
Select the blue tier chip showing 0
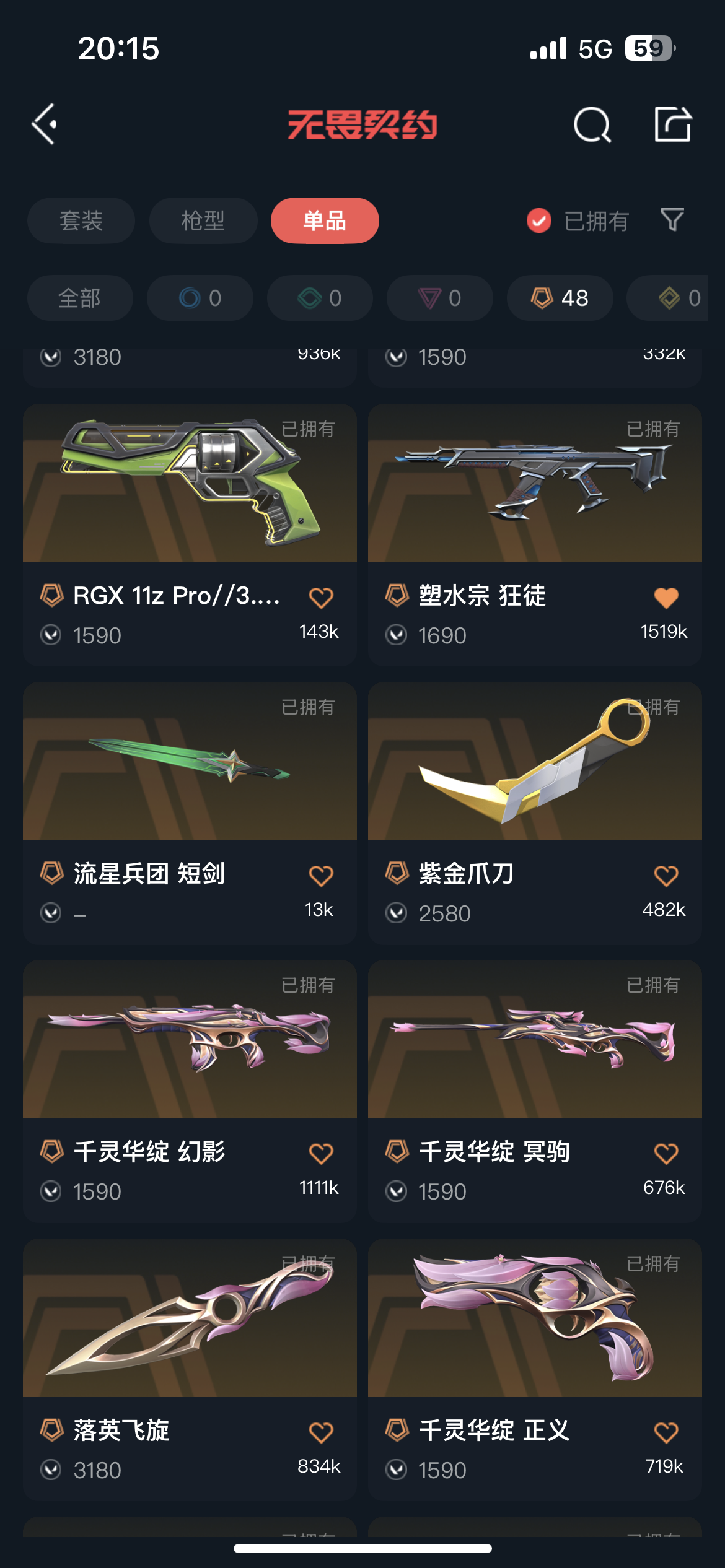(x=200, y=298)
